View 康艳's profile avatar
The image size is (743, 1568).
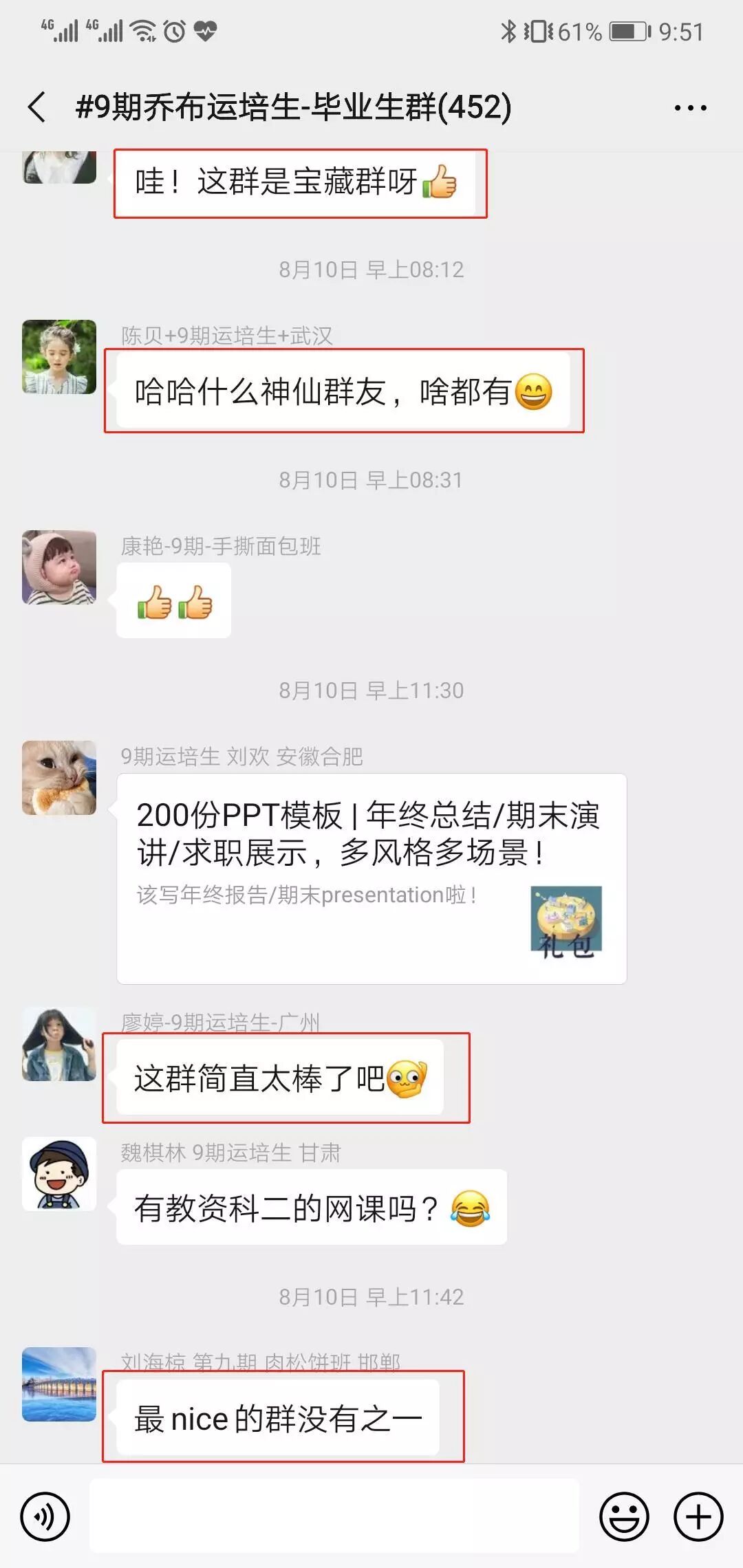pos(59,567)
